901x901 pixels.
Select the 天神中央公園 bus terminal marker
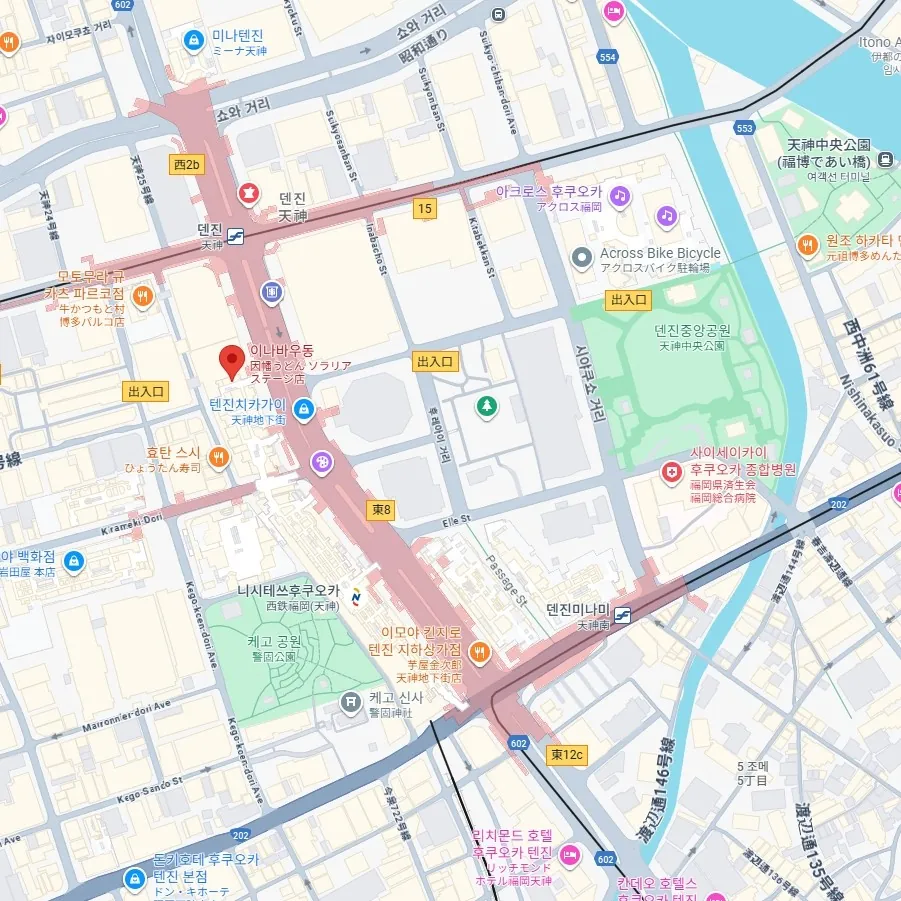coord(886,160)
